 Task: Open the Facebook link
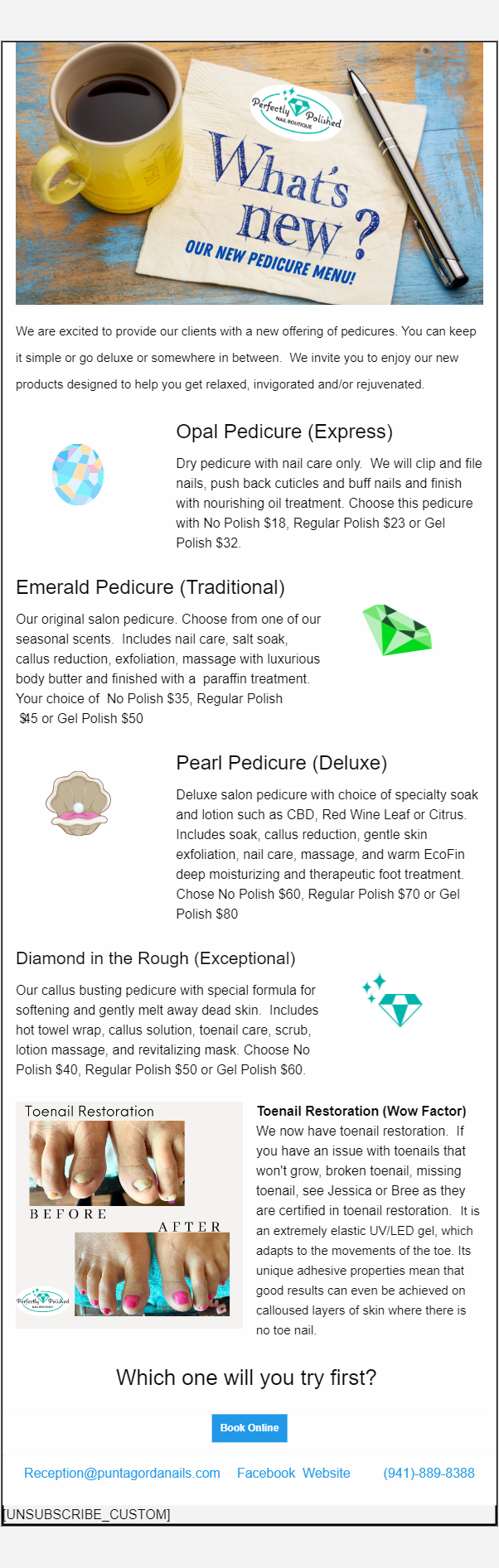[265, 1473]
